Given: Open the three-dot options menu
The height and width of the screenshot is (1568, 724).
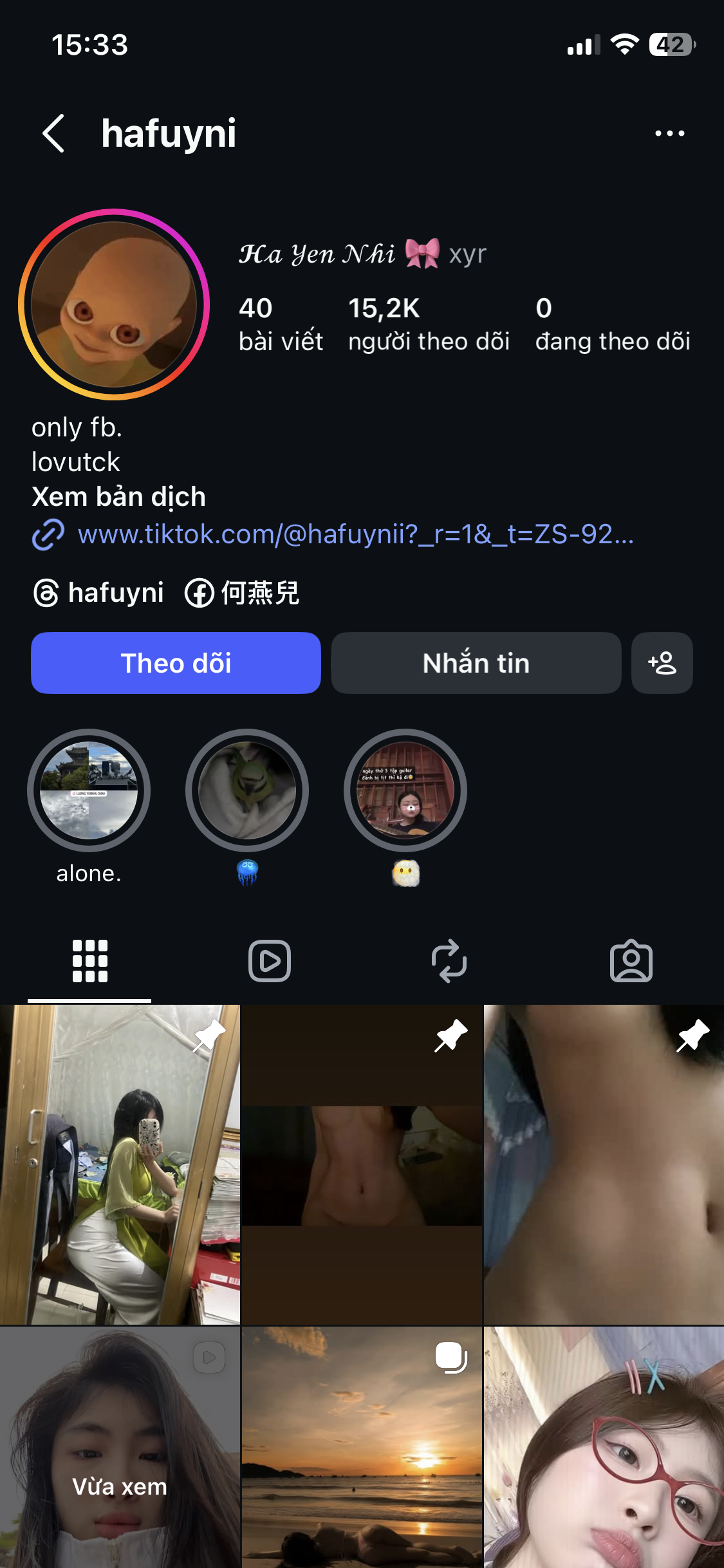Looking at the screenshot, I should click(x=669, y=133).
